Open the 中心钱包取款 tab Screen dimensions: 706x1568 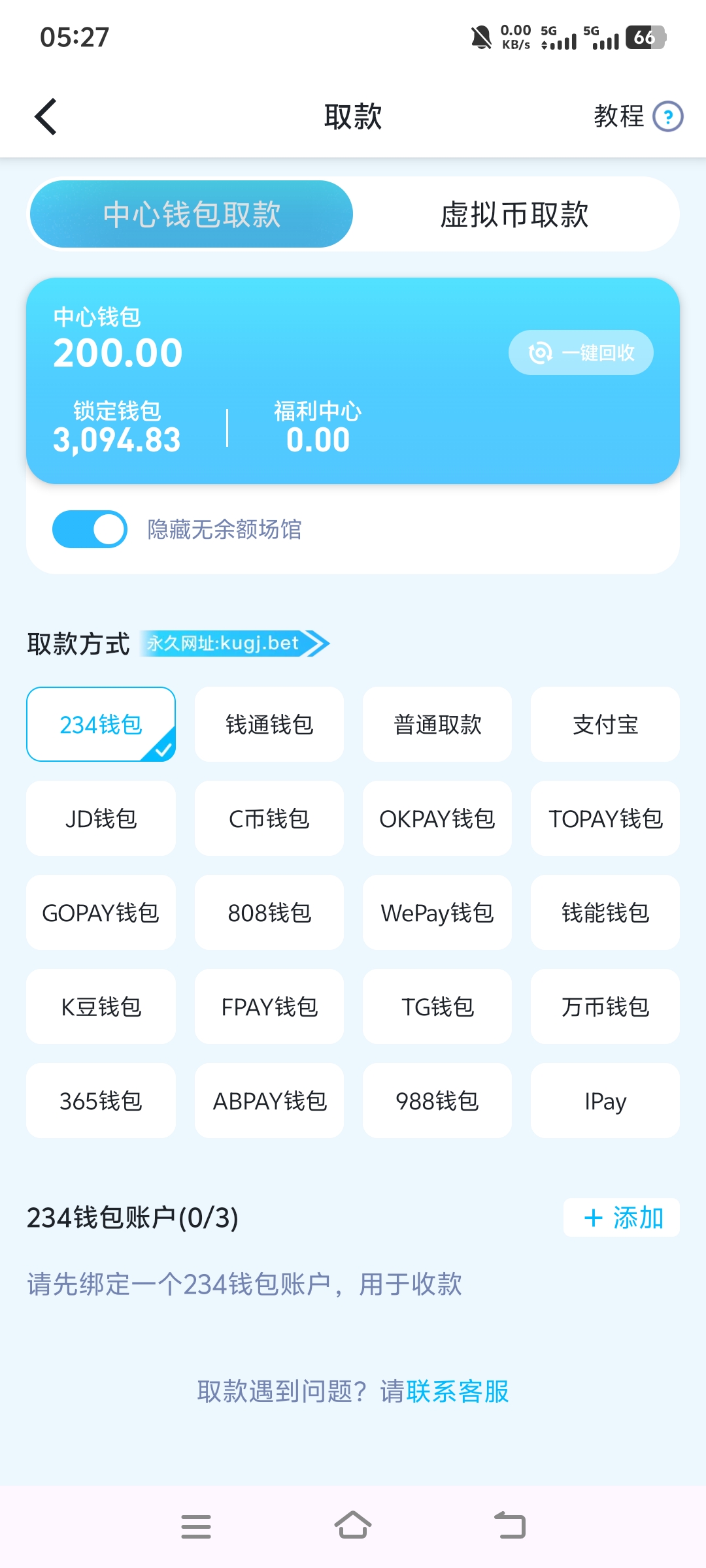tap(192, 214)
